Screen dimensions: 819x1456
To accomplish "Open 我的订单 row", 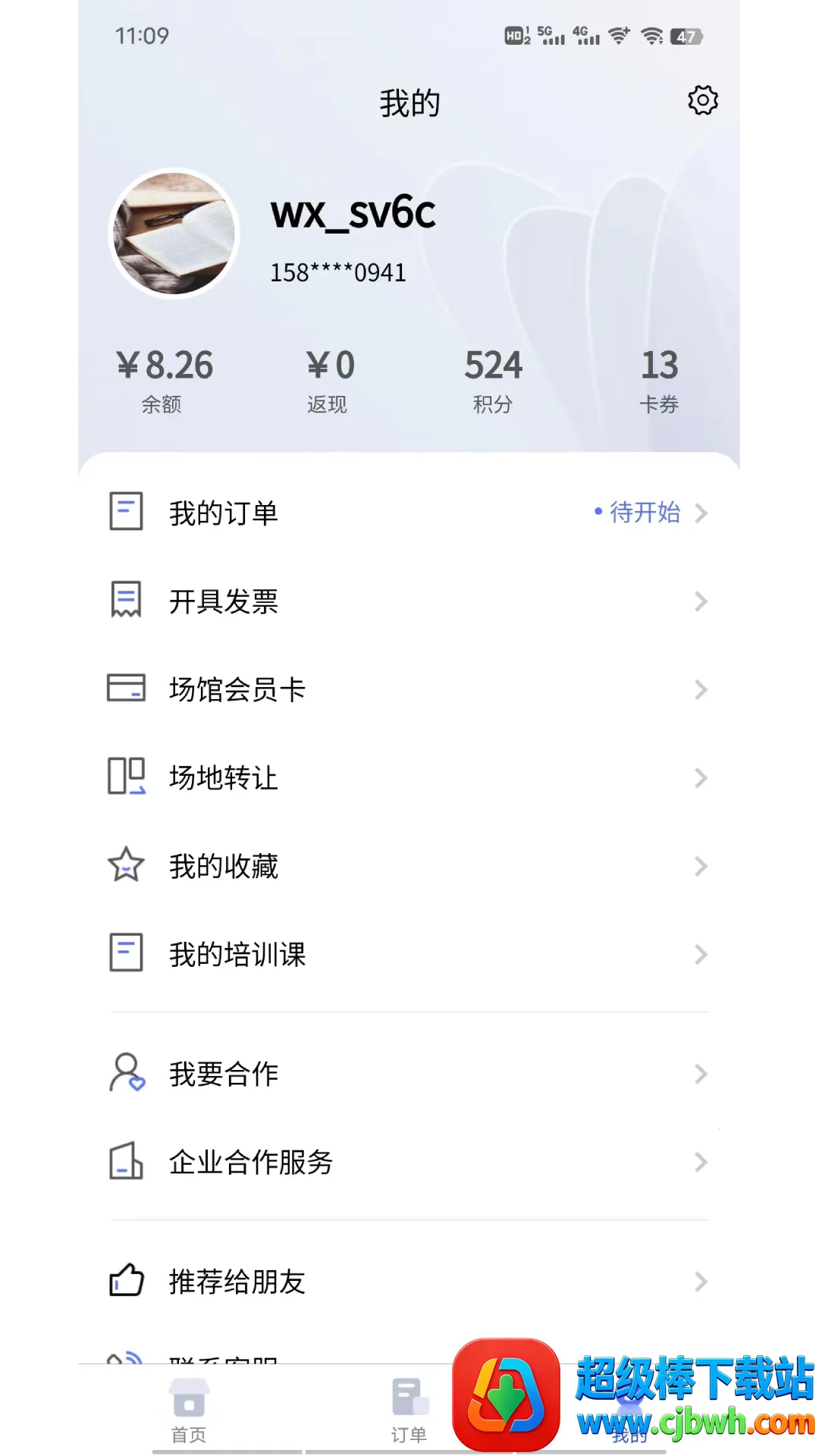I will [408, 513].
